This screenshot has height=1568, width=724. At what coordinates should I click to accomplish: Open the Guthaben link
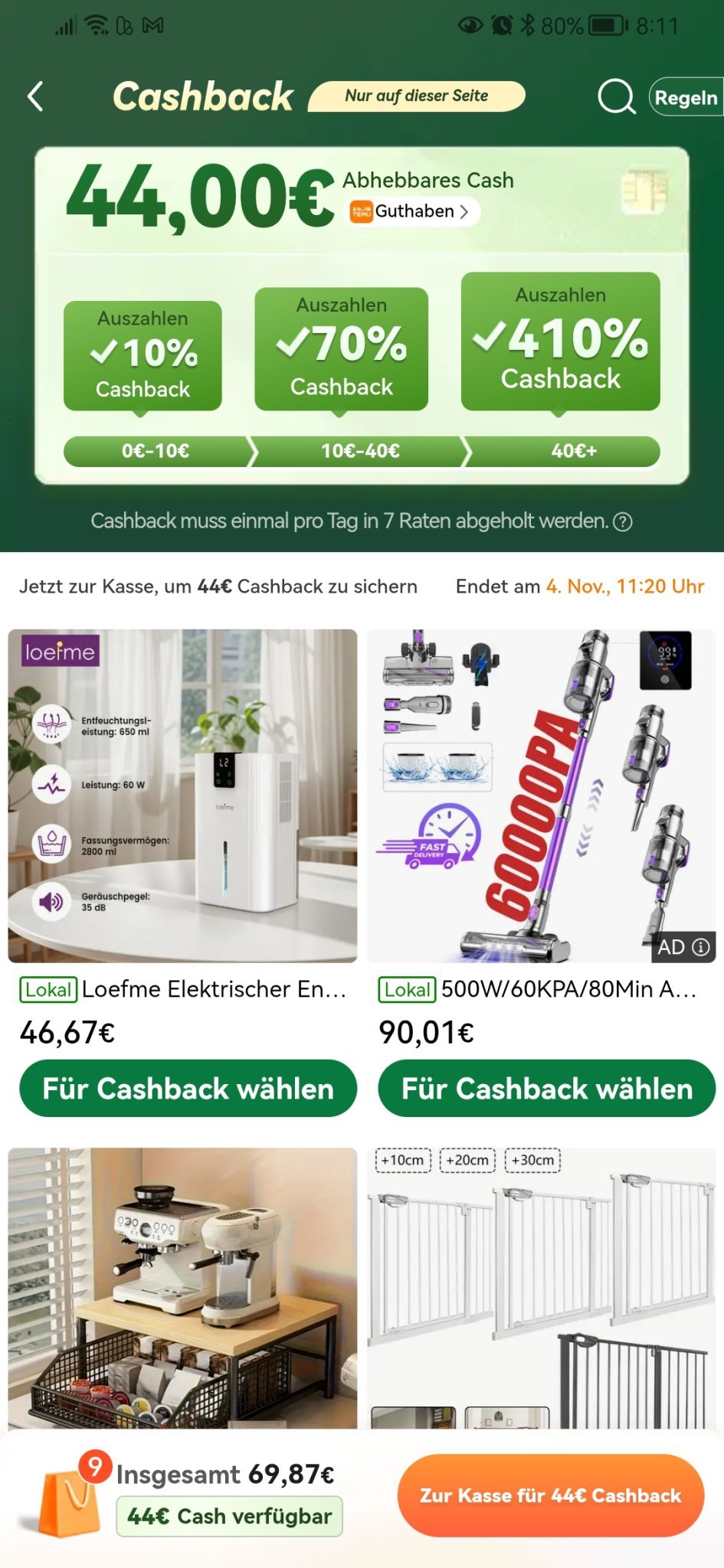[415, 211]
